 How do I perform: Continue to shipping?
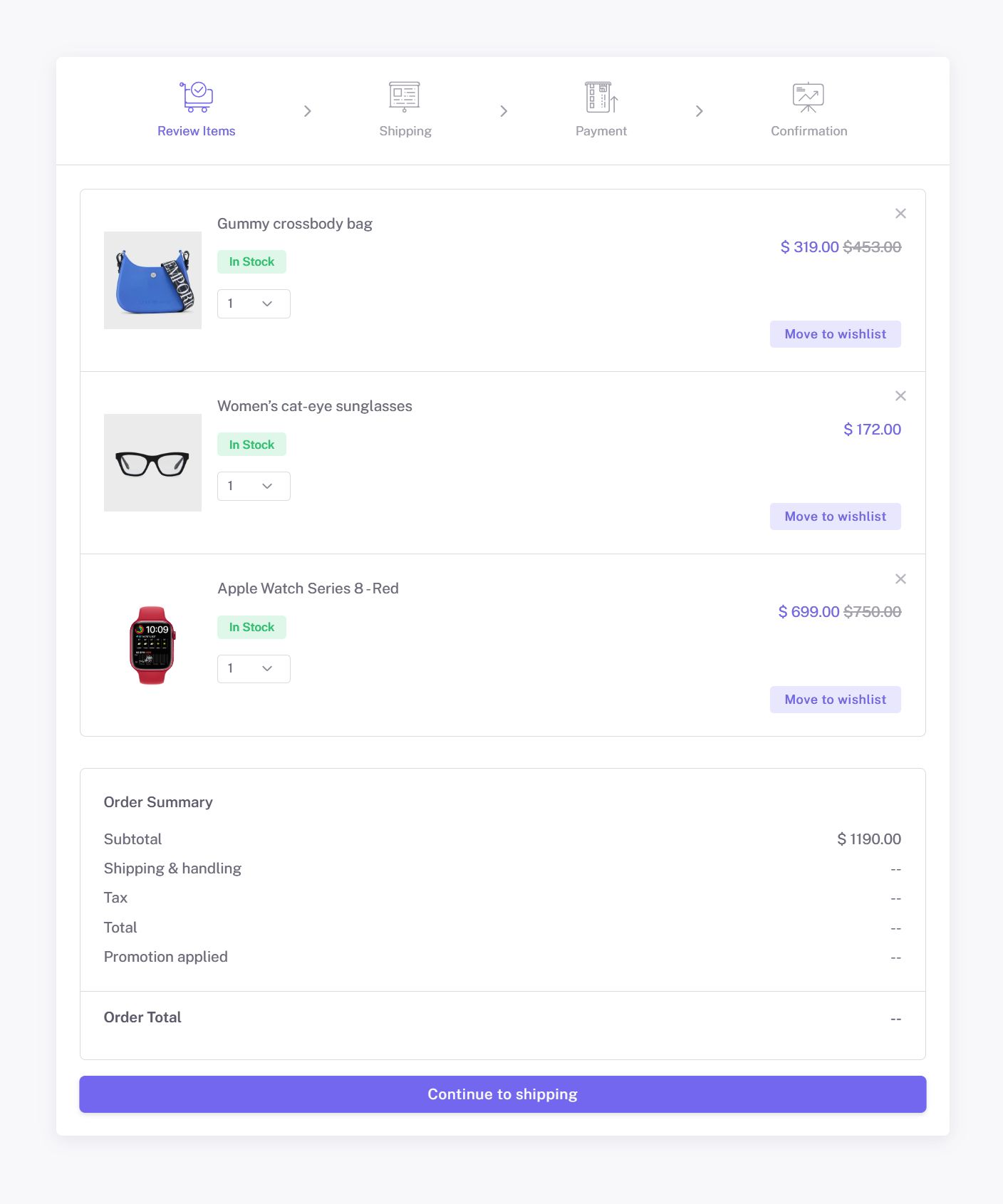(502, 1094)
